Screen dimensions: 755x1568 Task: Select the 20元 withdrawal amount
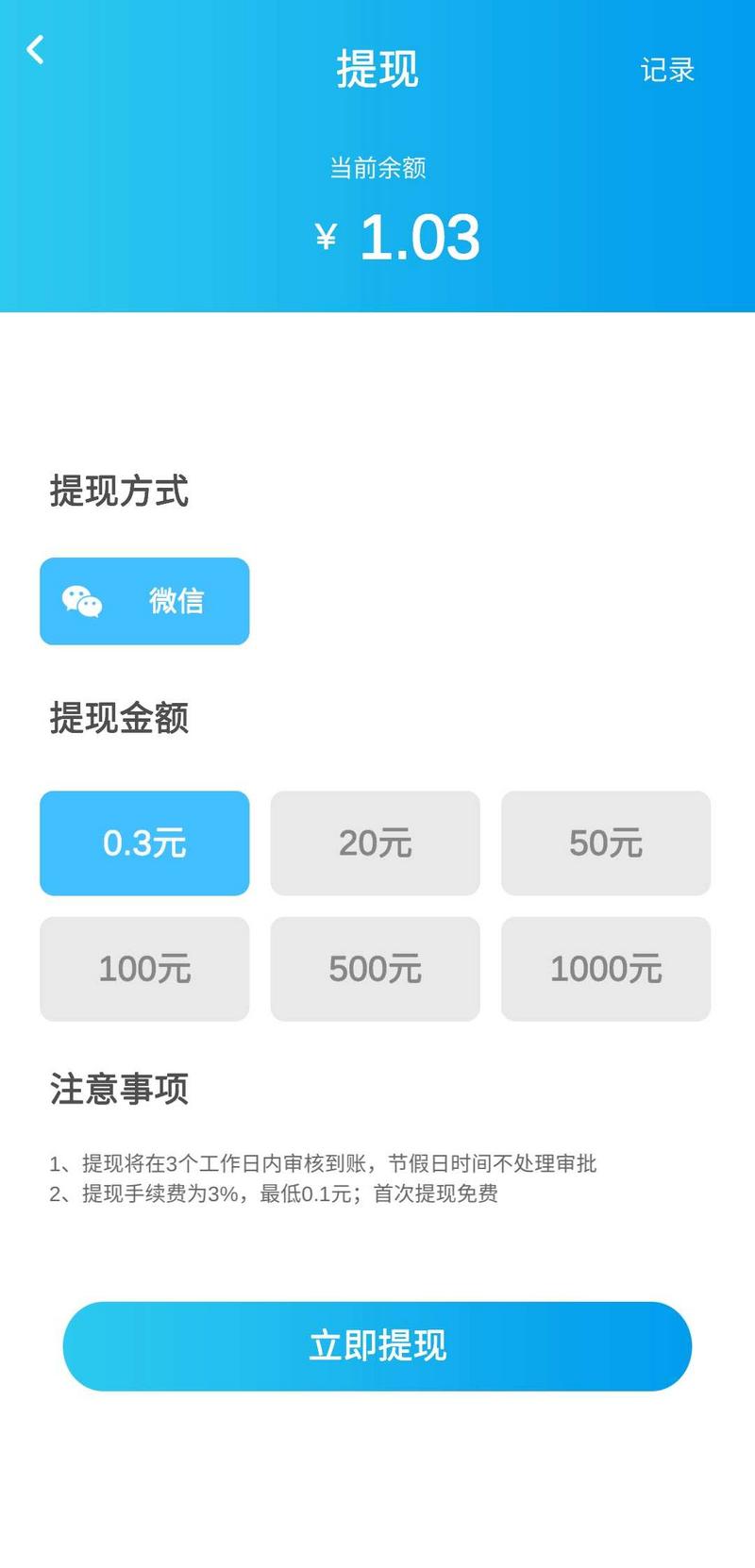tap(375, 842)
